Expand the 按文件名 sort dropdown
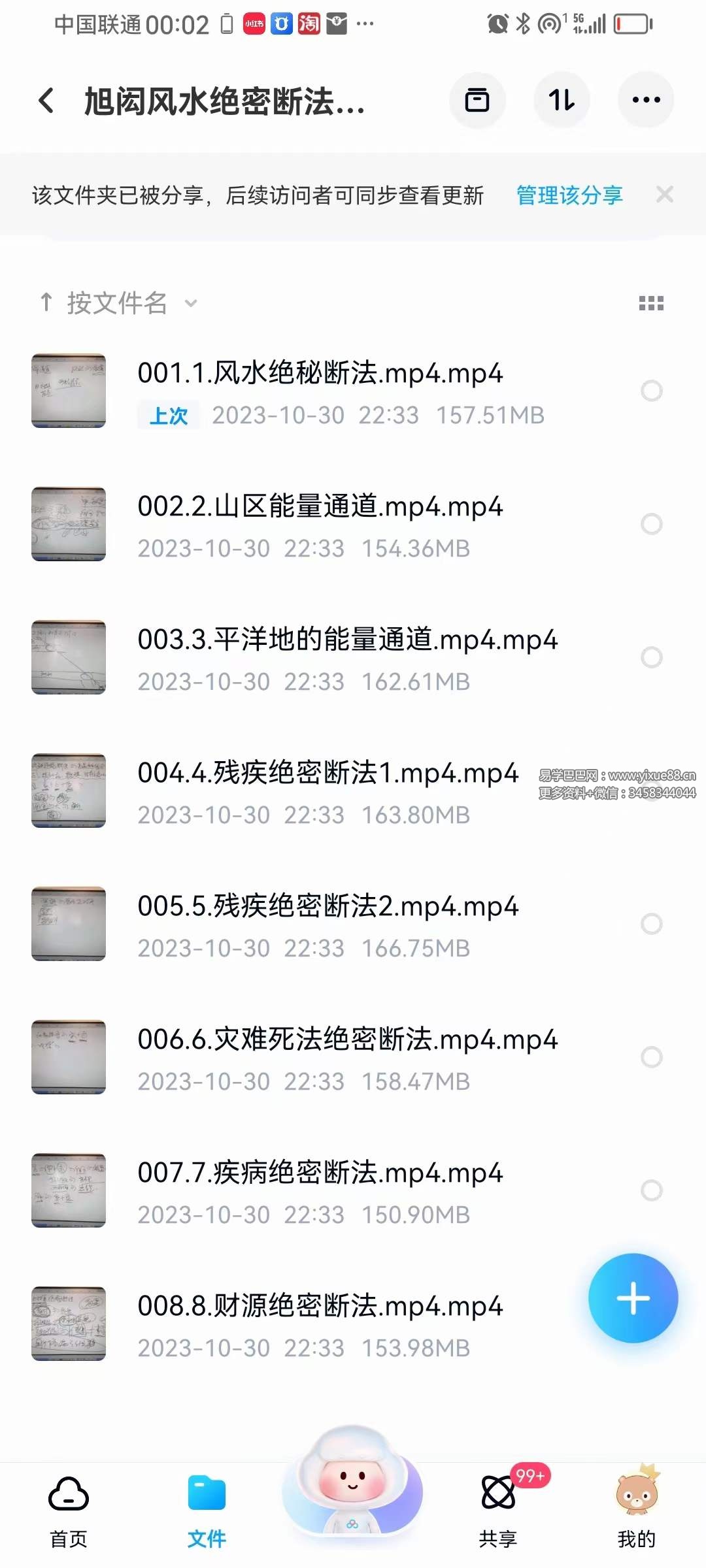 tap(118, 303)
